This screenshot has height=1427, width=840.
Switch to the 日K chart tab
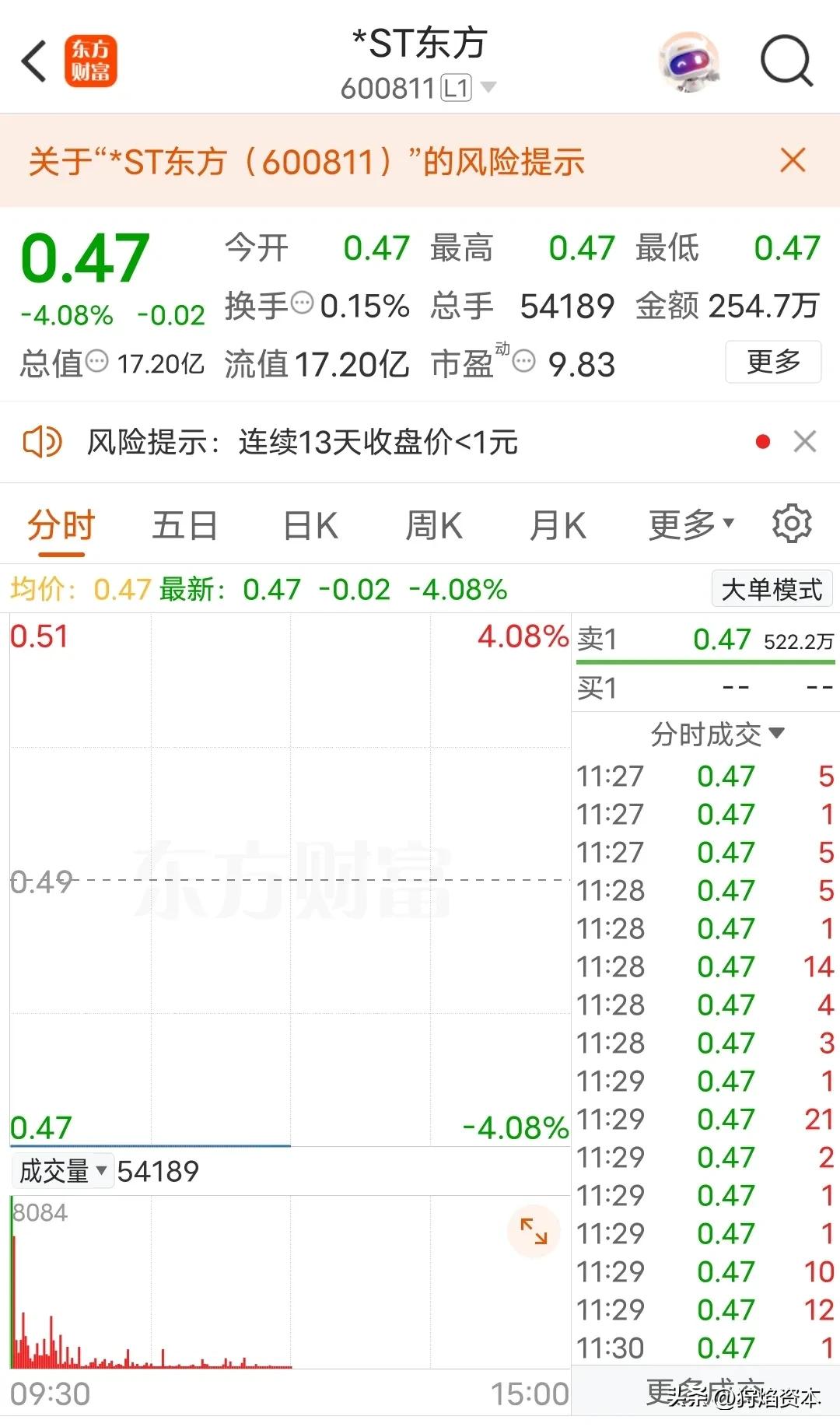click(x=309, y=524)
